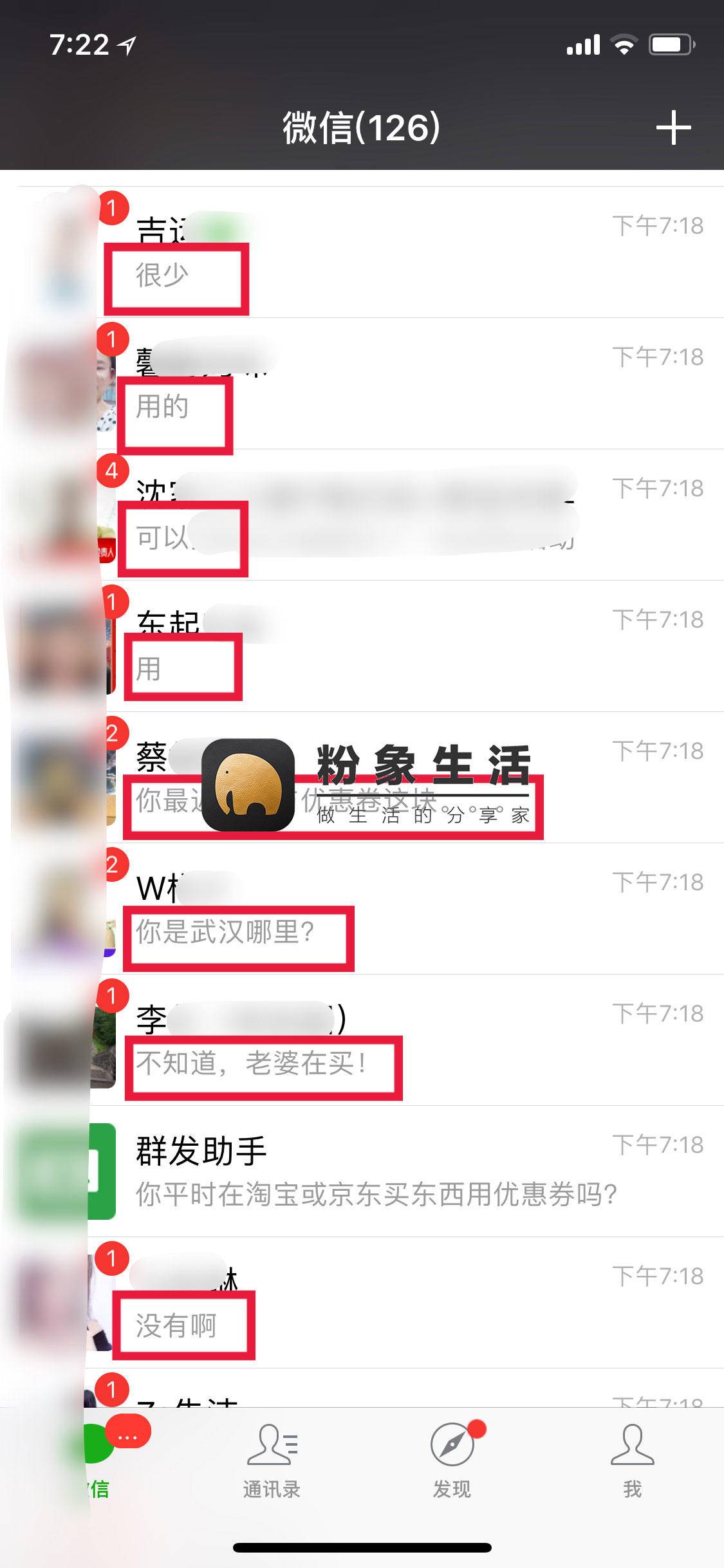Open the chat with last message 很少
Image resolution: width=724 pixels, height=1568 pixels.
[362, 252]
